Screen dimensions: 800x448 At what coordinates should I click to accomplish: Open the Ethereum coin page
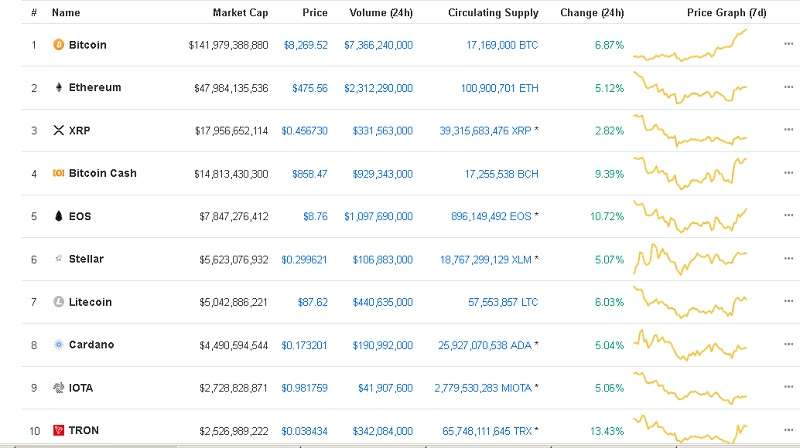[94, 88]
